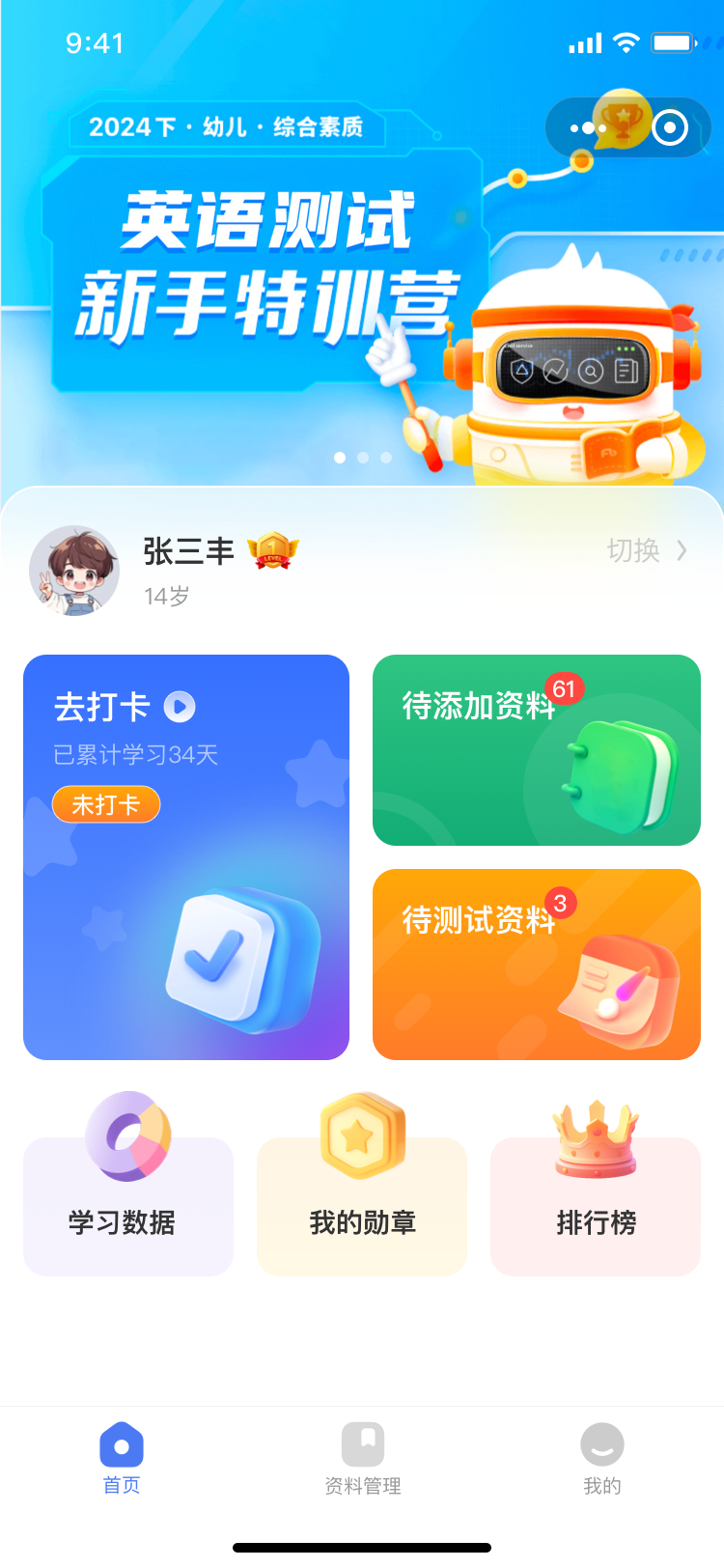Switch to the 资料管理 tab
The width and height of the screenshot is (724, 1568).
click(x=362, y=1459)
